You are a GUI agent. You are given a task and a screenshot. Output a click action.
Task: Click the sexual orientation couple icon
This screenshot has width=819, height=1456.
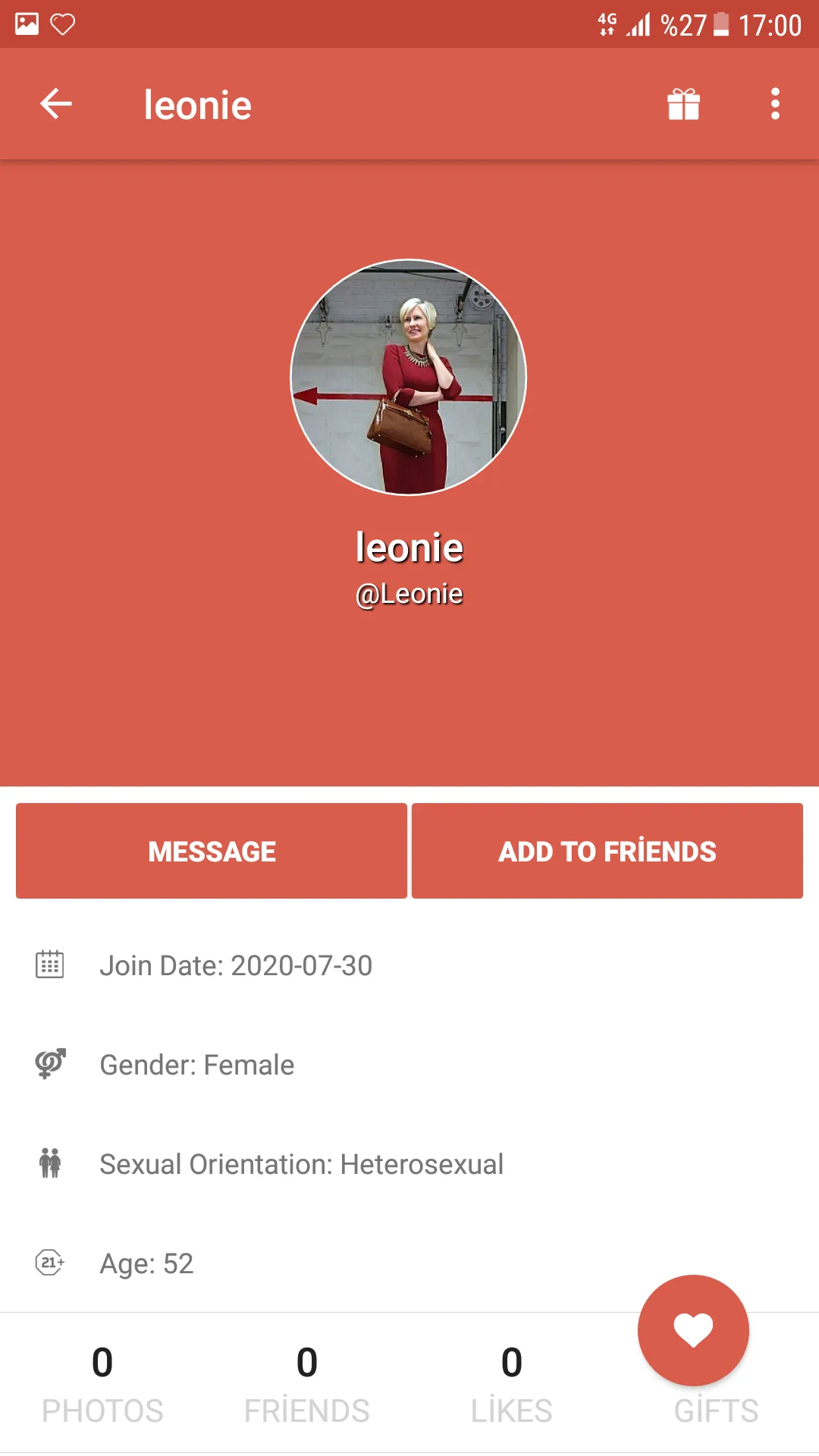(x=50, y=1164)
